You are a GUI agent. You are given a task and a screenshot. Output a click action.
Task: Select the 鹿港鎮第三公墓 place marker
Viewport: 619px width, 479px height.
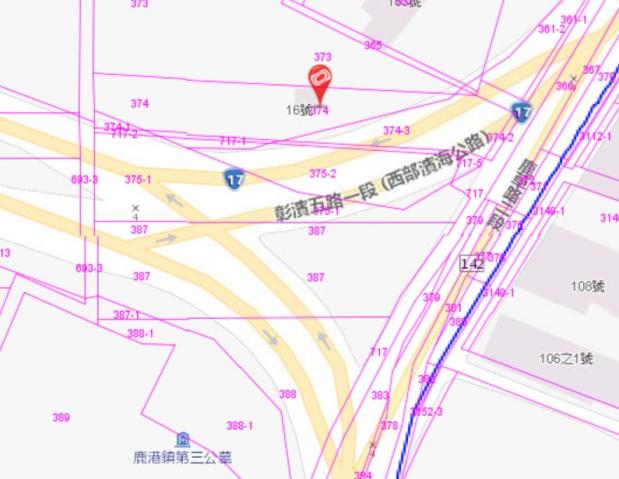coord(184,440)
